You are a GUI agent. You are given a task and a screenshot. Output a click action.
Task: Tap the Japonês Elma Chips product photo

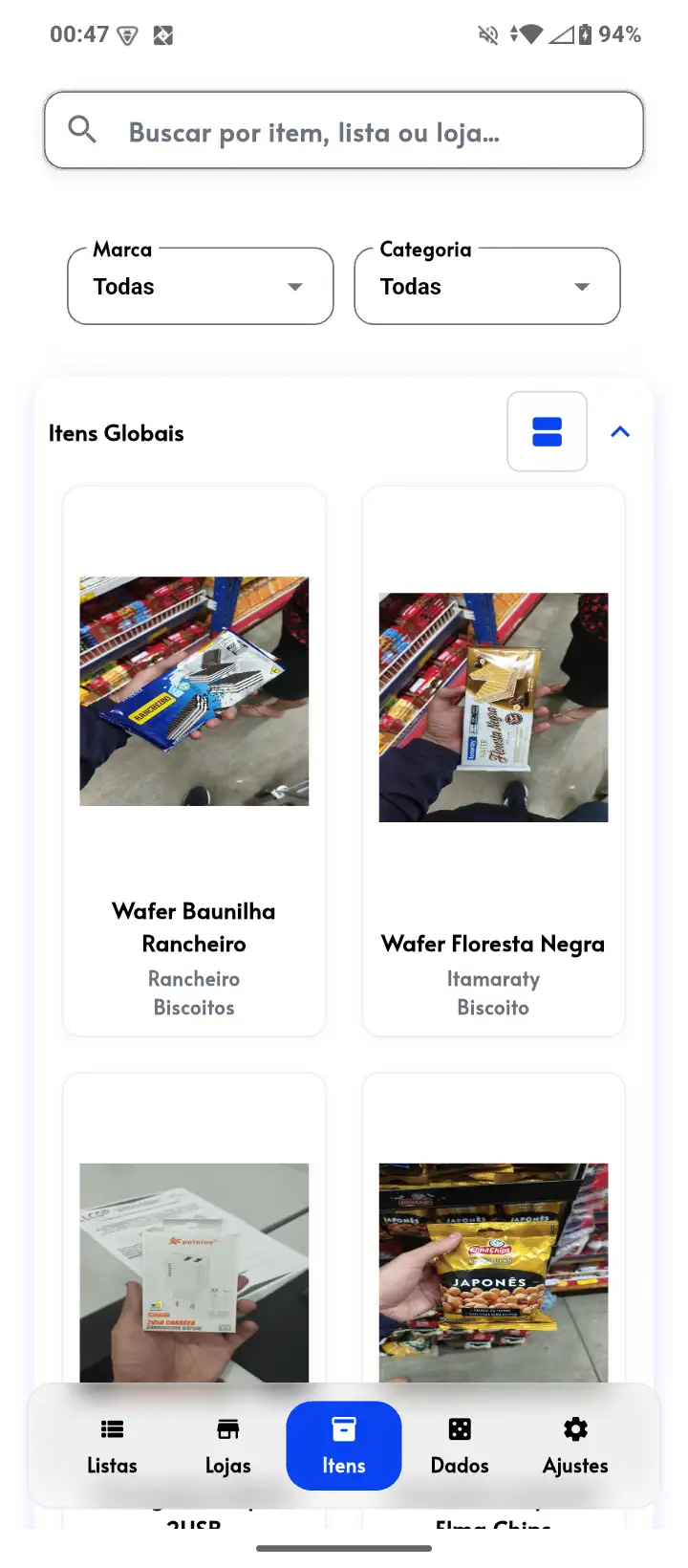tap(493, 1272)
